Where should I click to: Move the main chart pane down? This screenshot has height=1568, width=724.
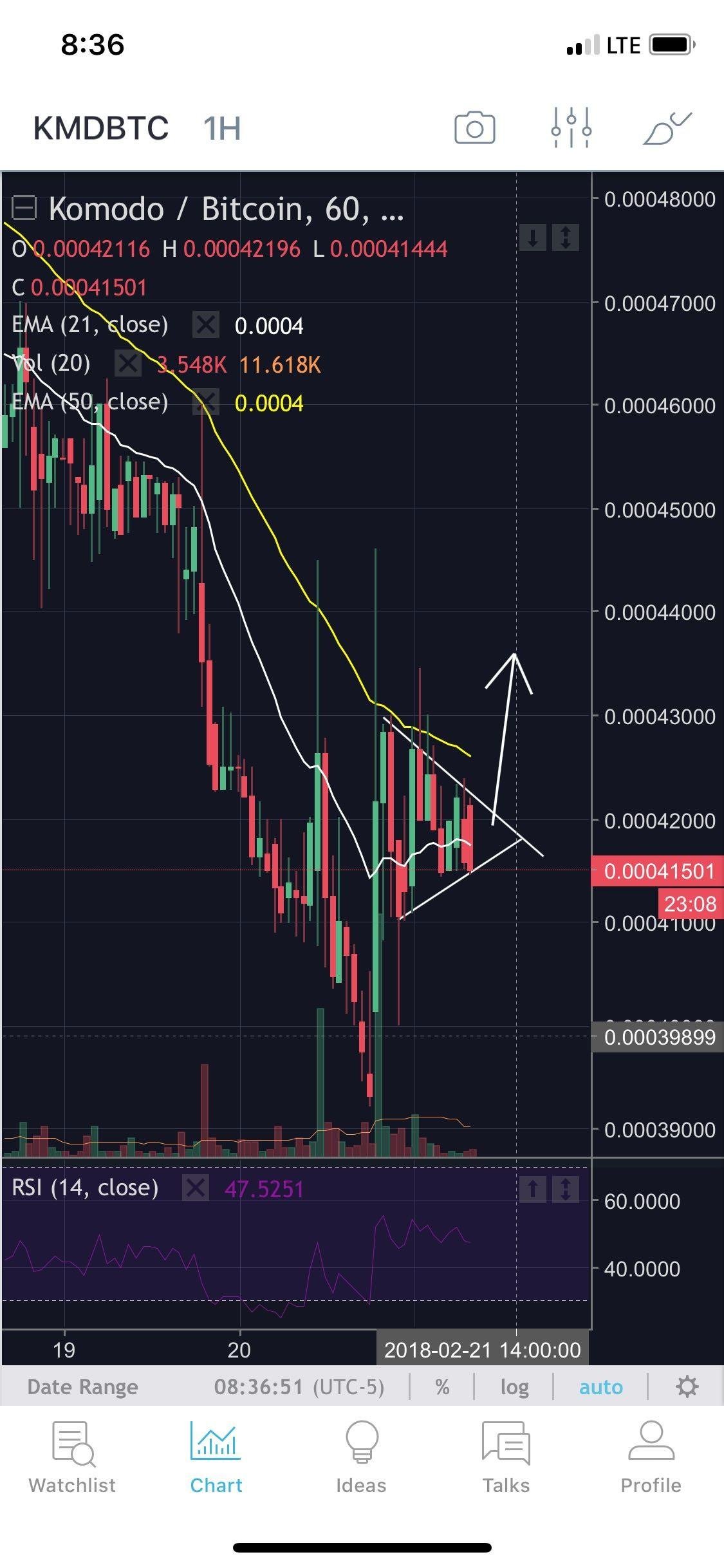coord(533,238)
